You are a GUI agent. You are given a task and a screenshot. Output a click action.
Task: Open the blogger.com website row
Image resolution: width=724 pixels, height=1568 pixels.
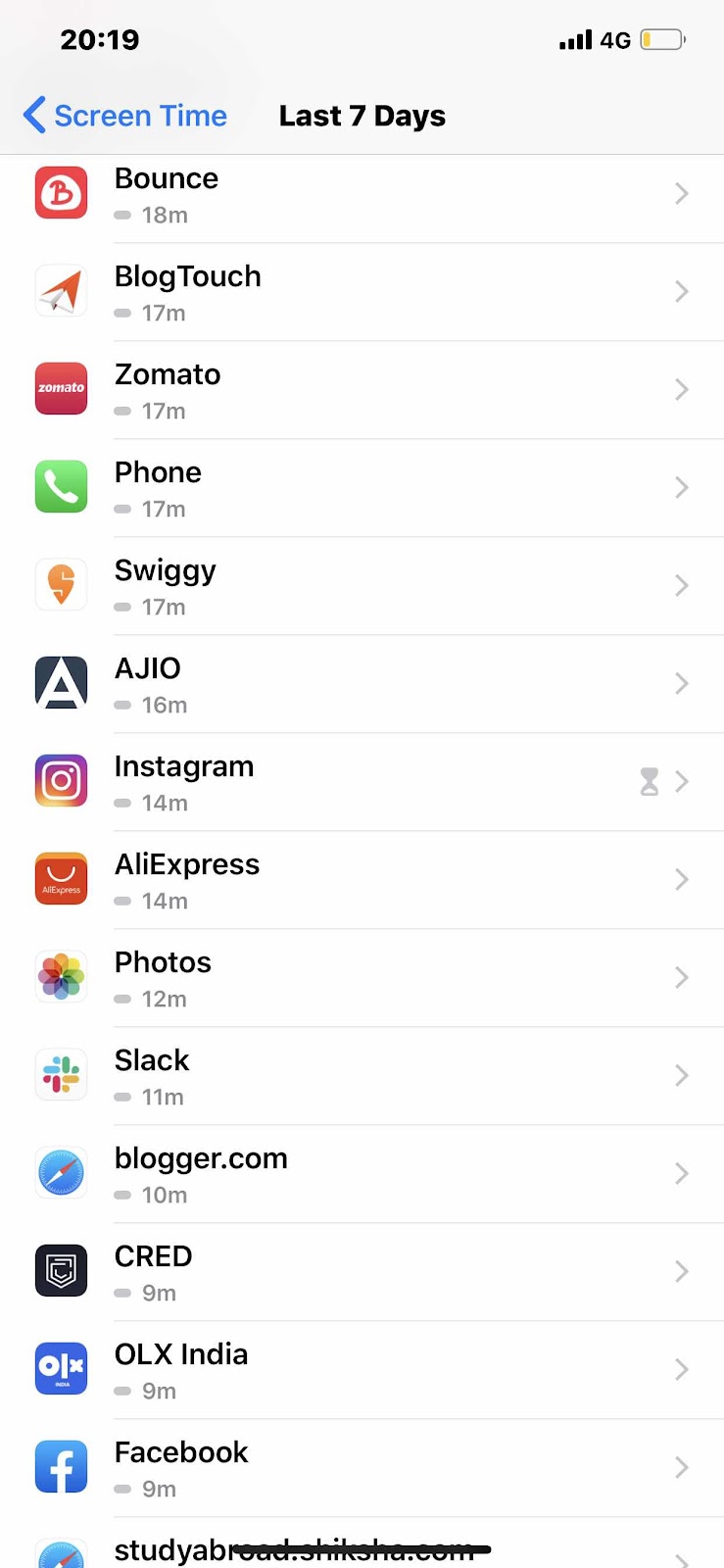point(362,1174)
